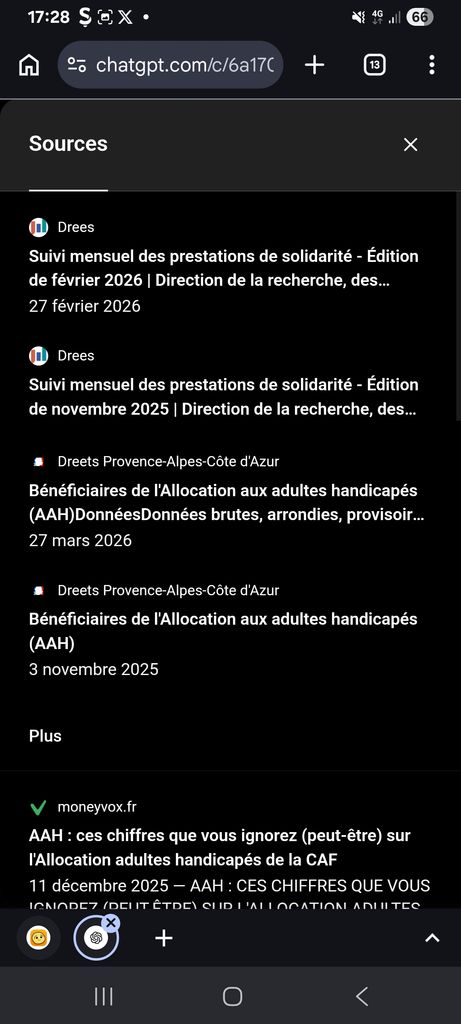Open the browser overflow menu

(x=432, y=65)
